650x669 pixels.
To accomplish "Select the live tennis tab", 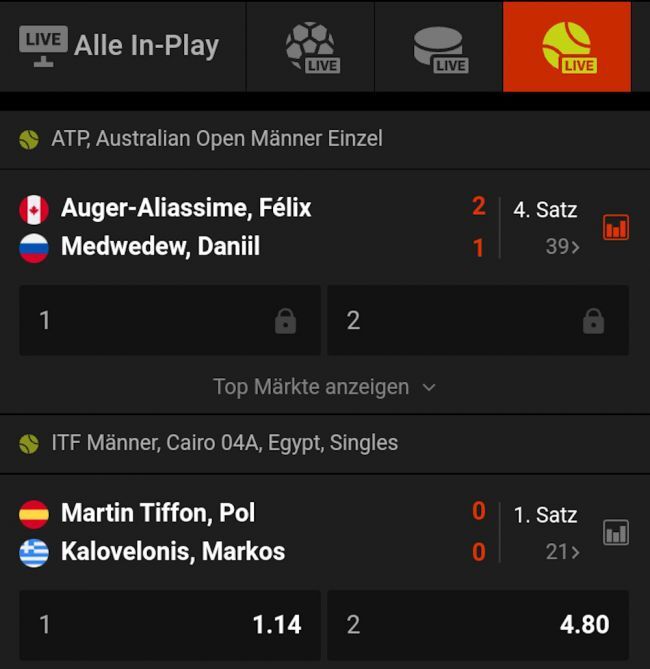I will [567, 47].
